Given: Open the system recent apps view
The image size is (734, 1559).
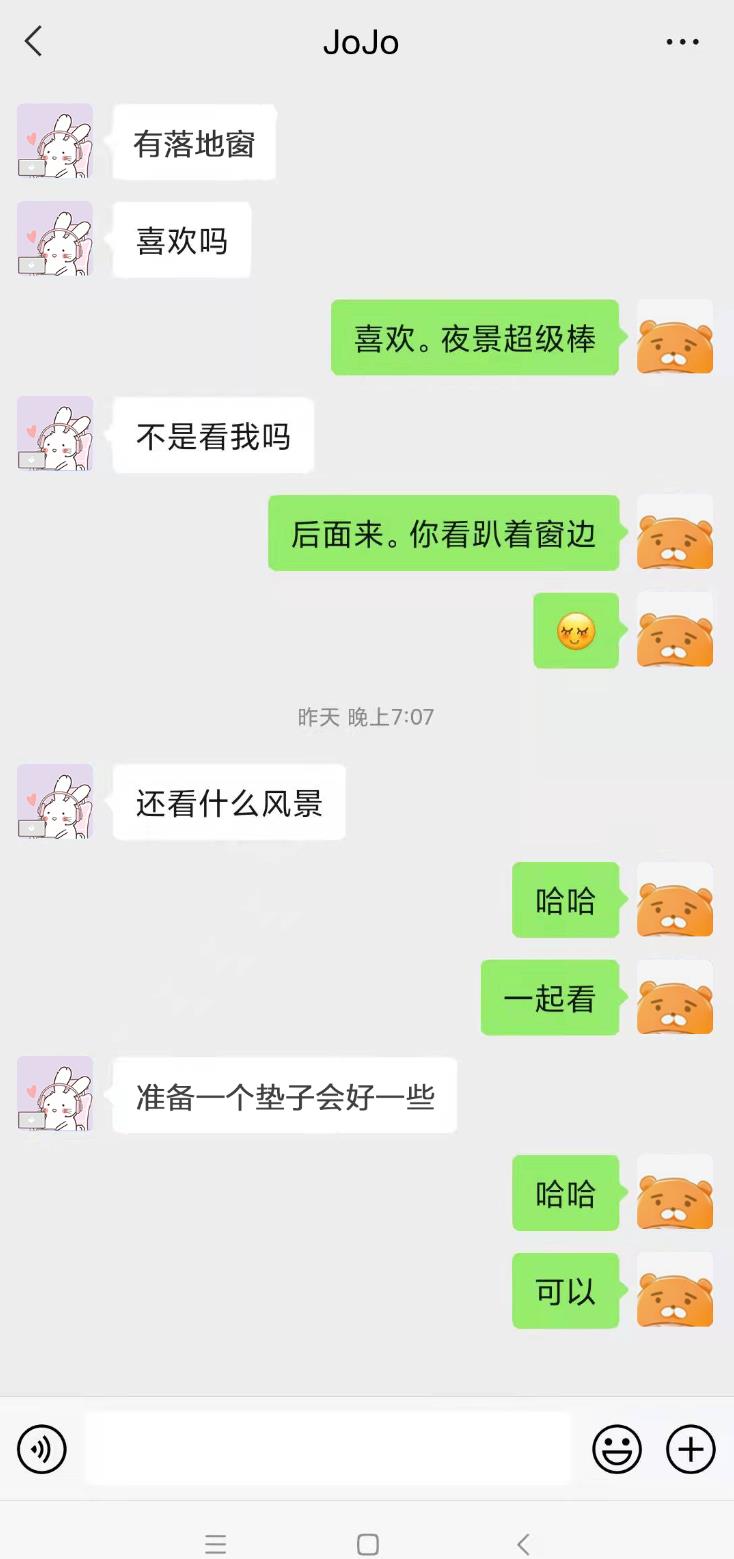Looking at the screenshot, I should [215, 1543].
